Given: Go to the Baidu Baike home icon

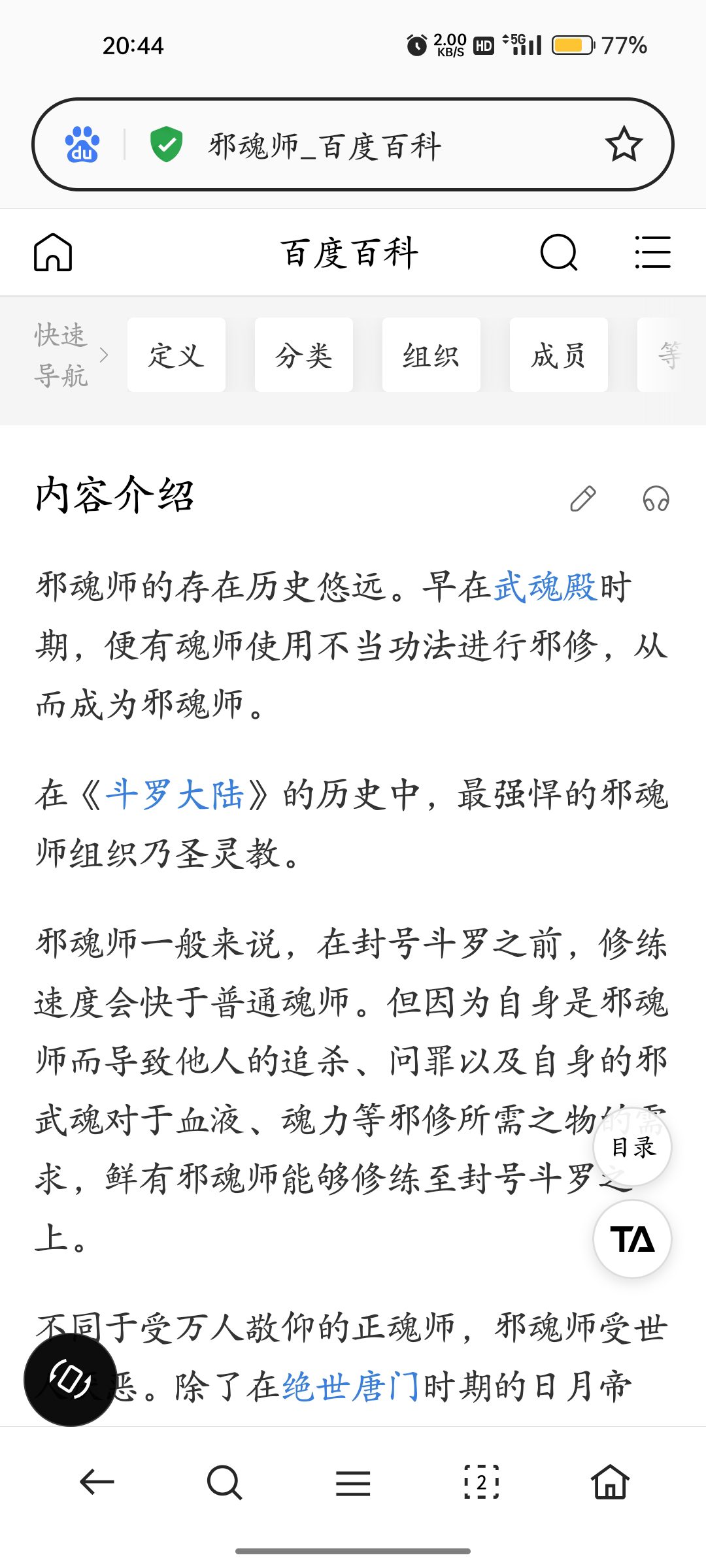Looking at the screenshot, I should click(x=53, y=252).
